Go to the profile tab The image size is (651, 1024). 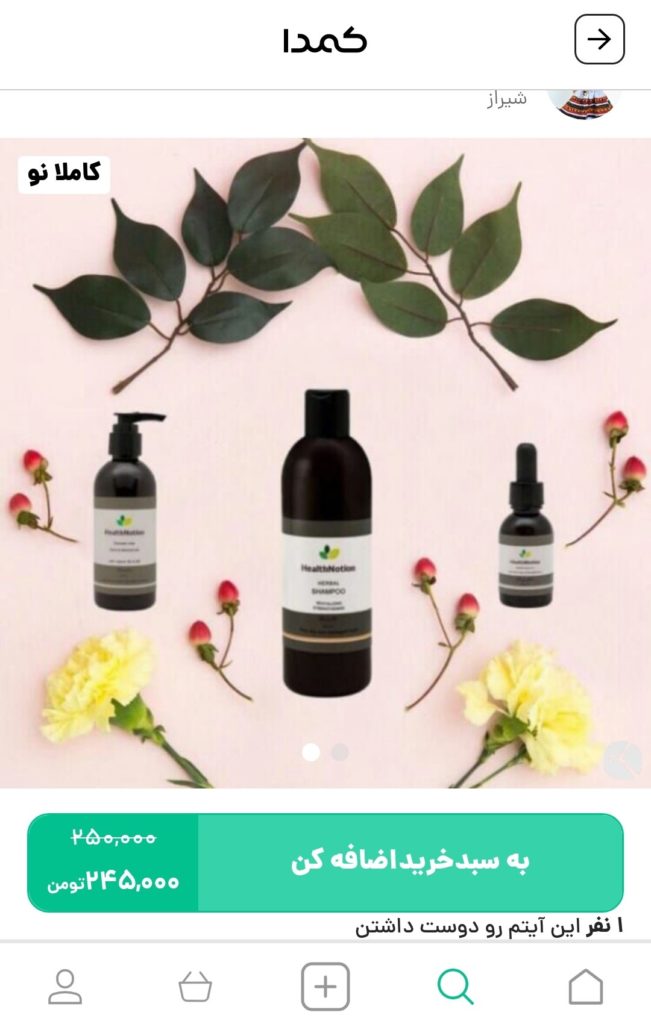tap(65, 987)
